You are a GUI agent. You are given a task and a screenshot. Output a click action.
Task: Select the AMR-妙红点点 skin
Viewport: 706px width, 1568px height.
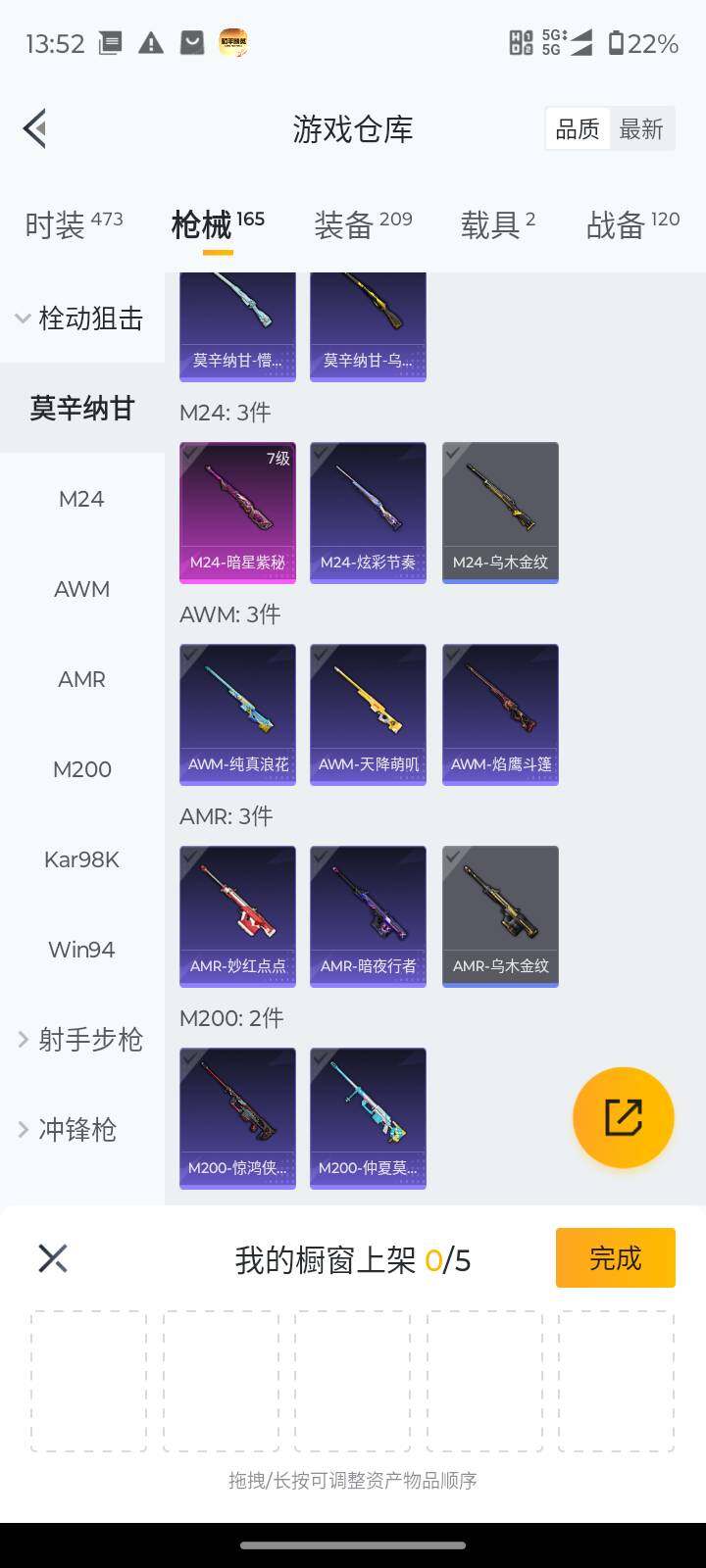(237, 915)
